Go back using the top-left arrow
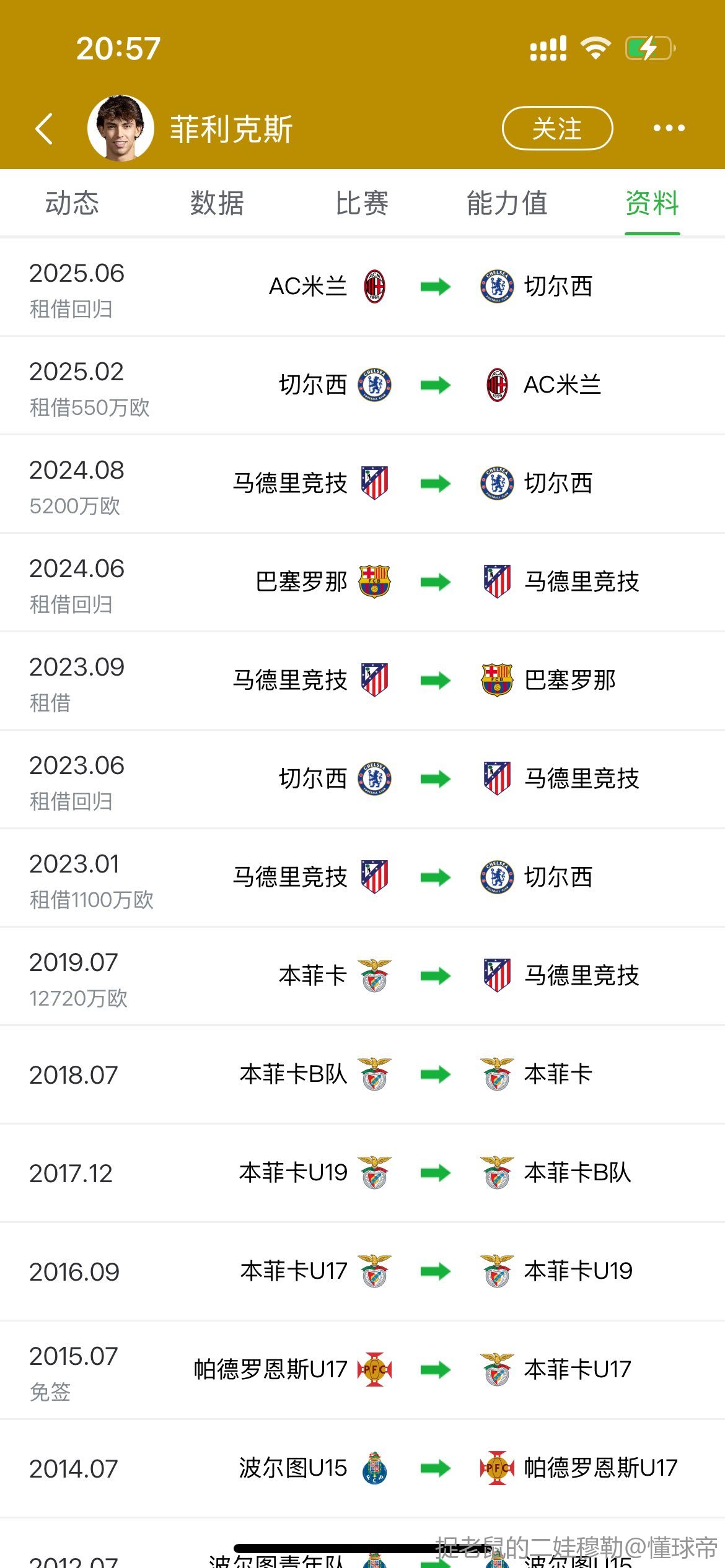Viewport: 725px width, 1568px height. (x=44, y=129)
